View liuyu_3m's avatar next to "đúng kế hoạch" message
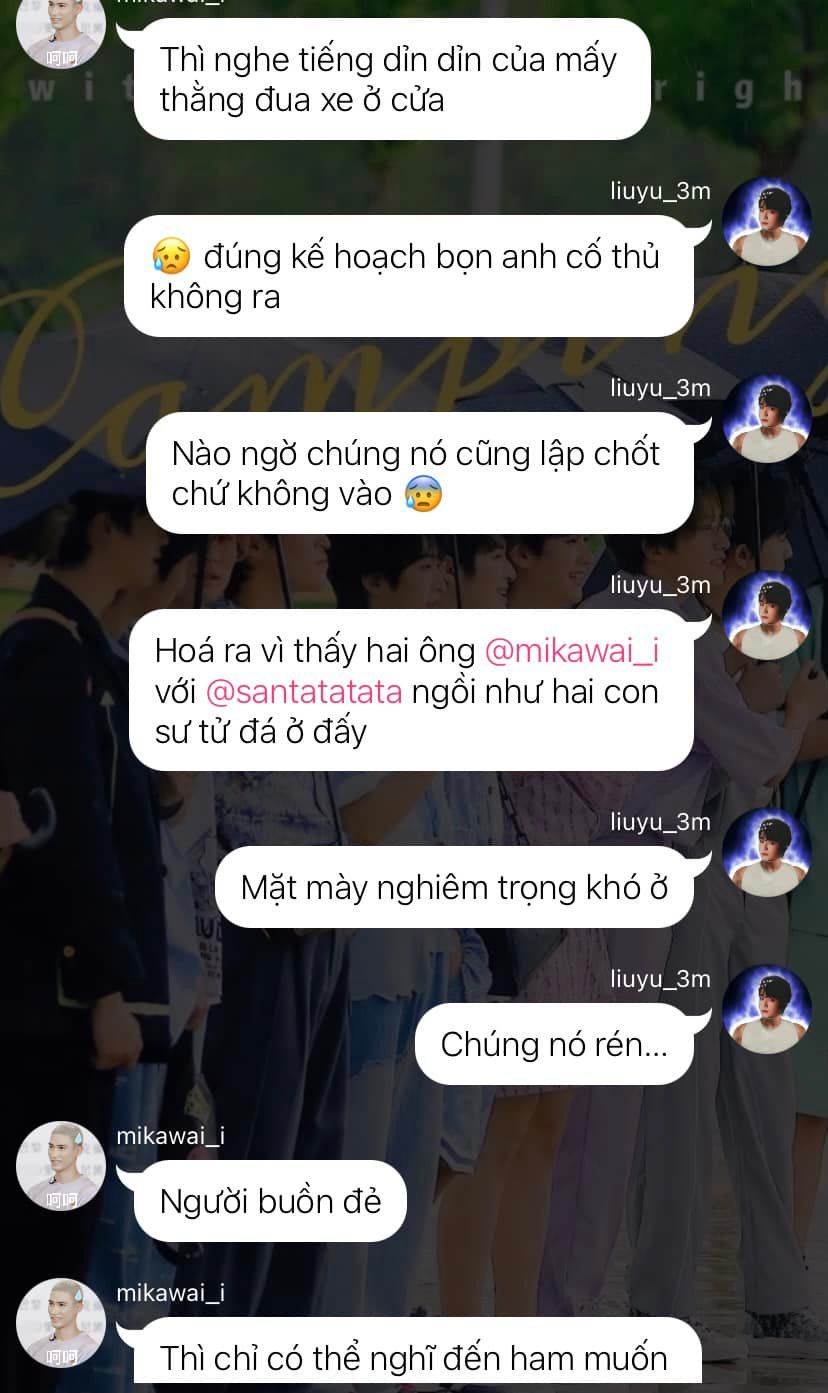This screenshot has width=828, height=1393. pyautogui.click(x=767, y=222)
